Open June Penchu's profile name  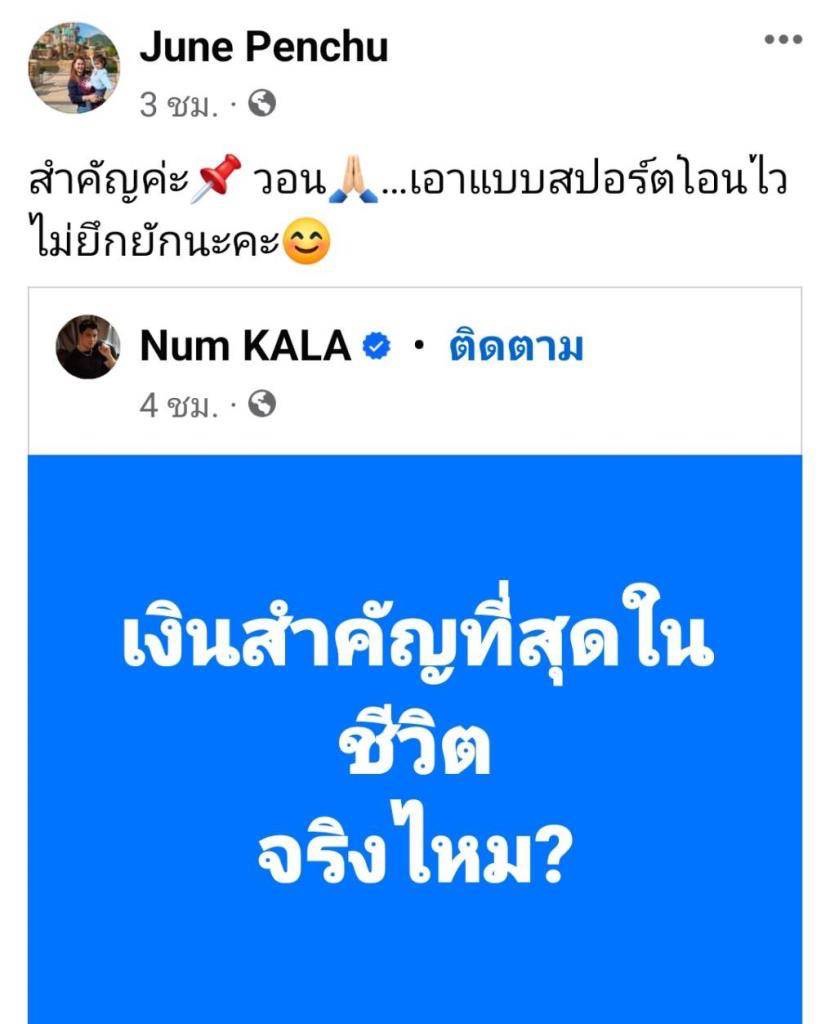(263, 47)
